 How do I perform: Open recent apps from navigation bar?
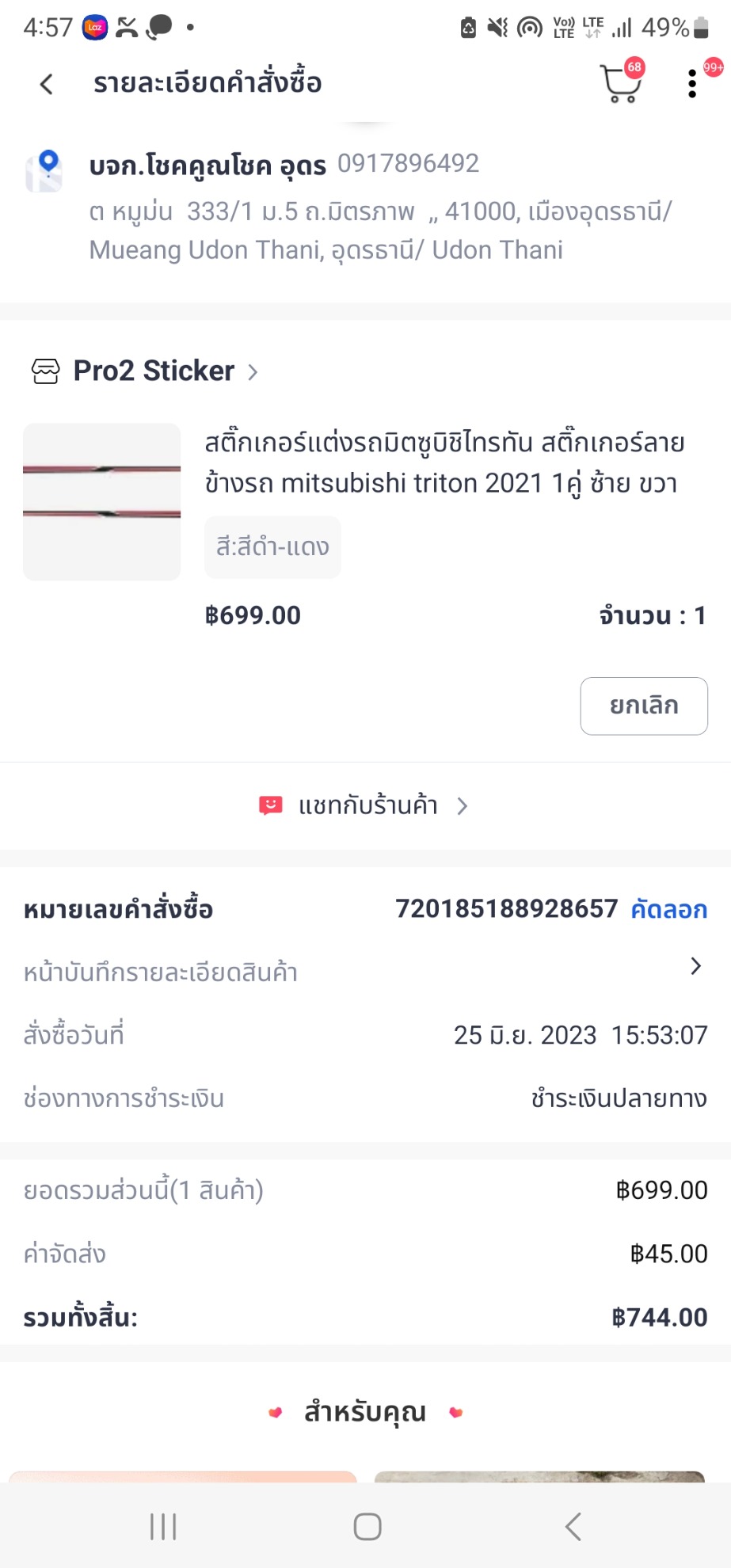pyautogui.click(x=163, y=1527)
